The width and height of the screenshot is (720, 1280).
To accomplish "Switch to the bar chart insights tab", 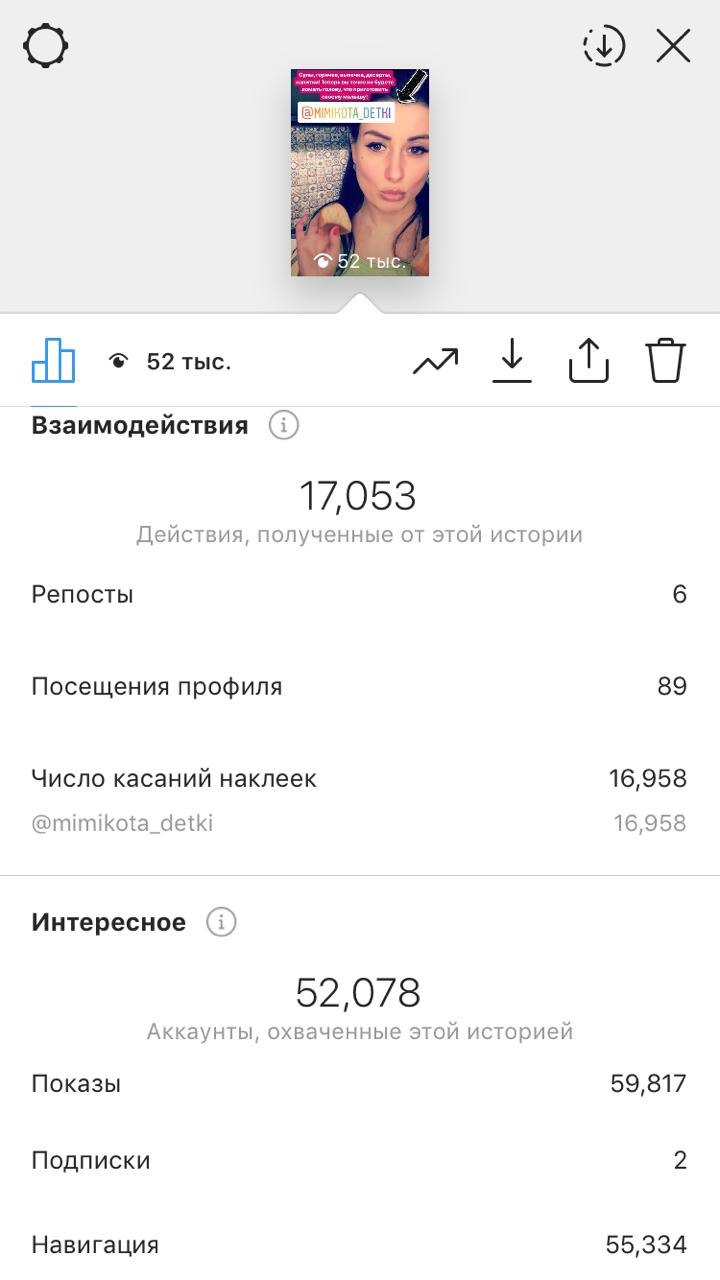I will click(x=54, y=361).
